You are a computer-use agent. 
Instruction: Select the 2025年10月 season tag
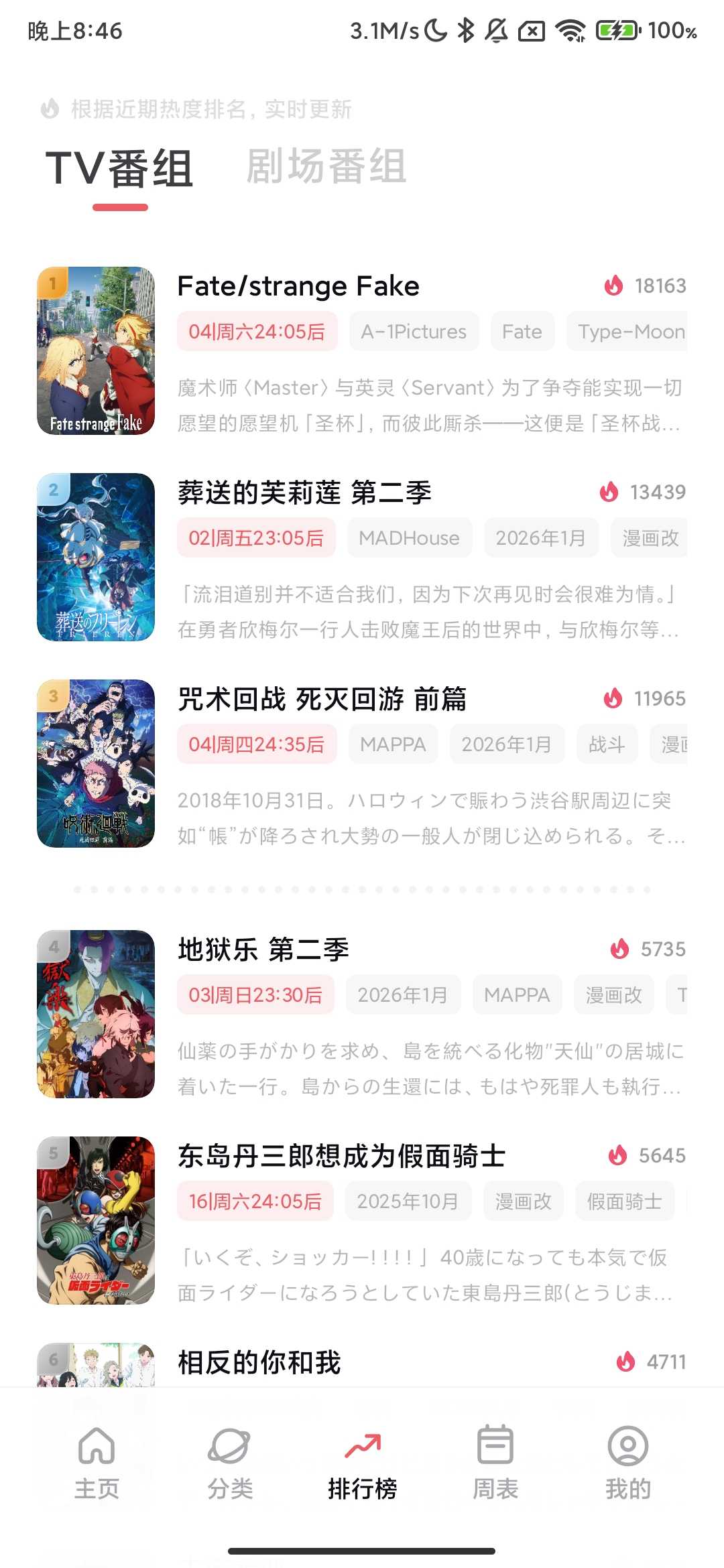point(408,1201)
